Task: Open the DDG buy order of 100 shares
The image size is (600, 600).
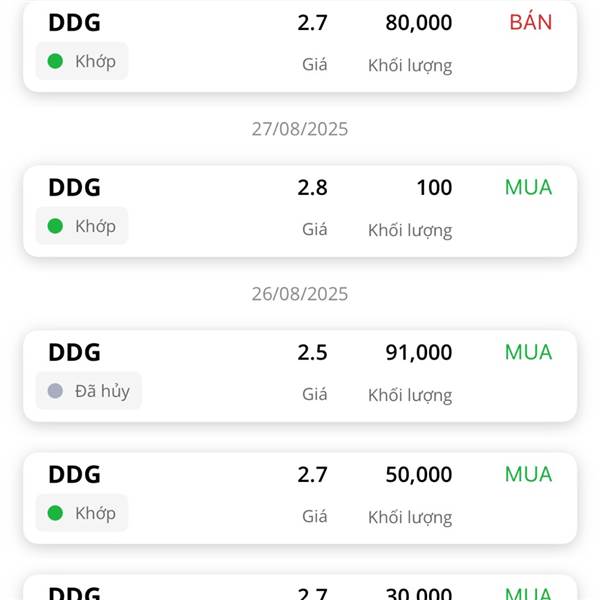Action: tap(300, 210)
